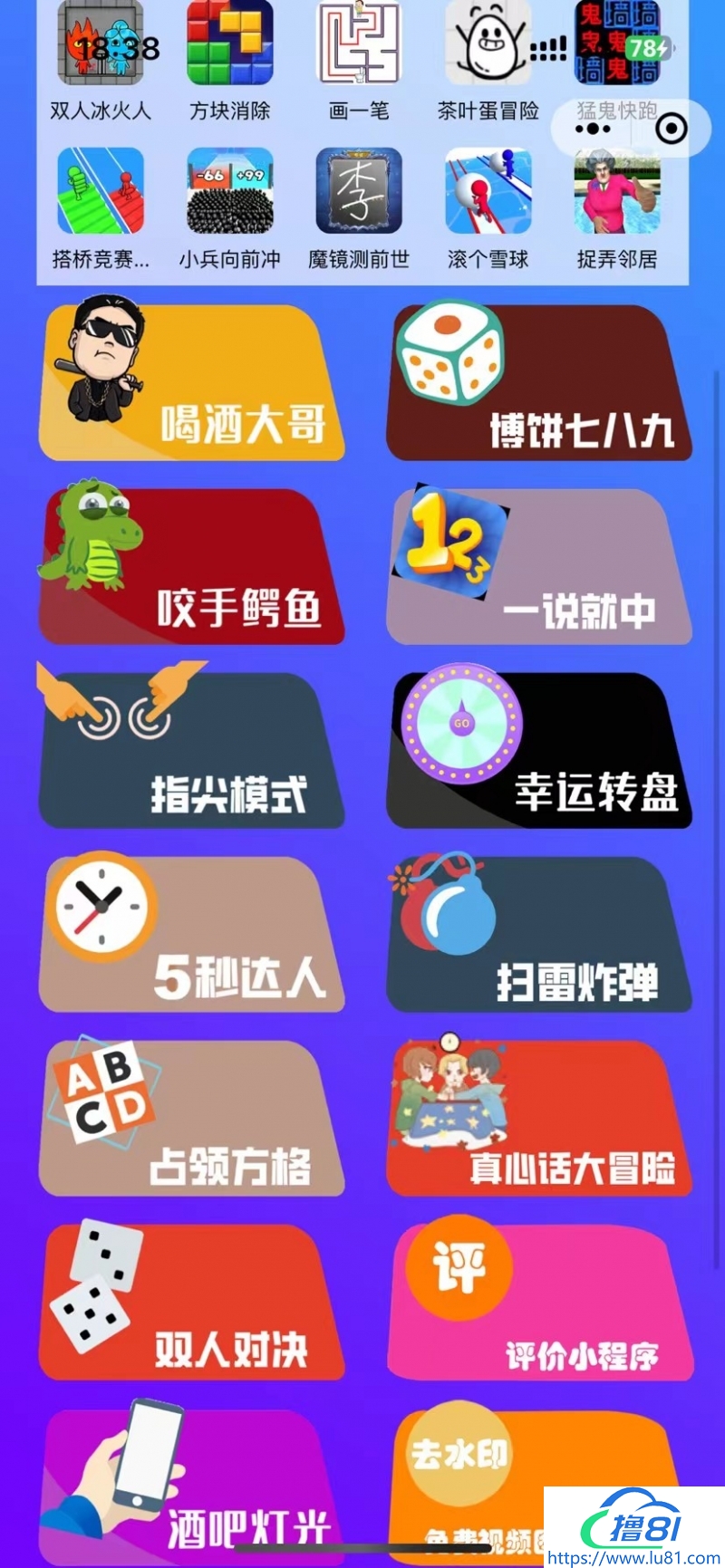
Task: Tap the circular target icon near 猛鬼快跑
Action: 671,128
